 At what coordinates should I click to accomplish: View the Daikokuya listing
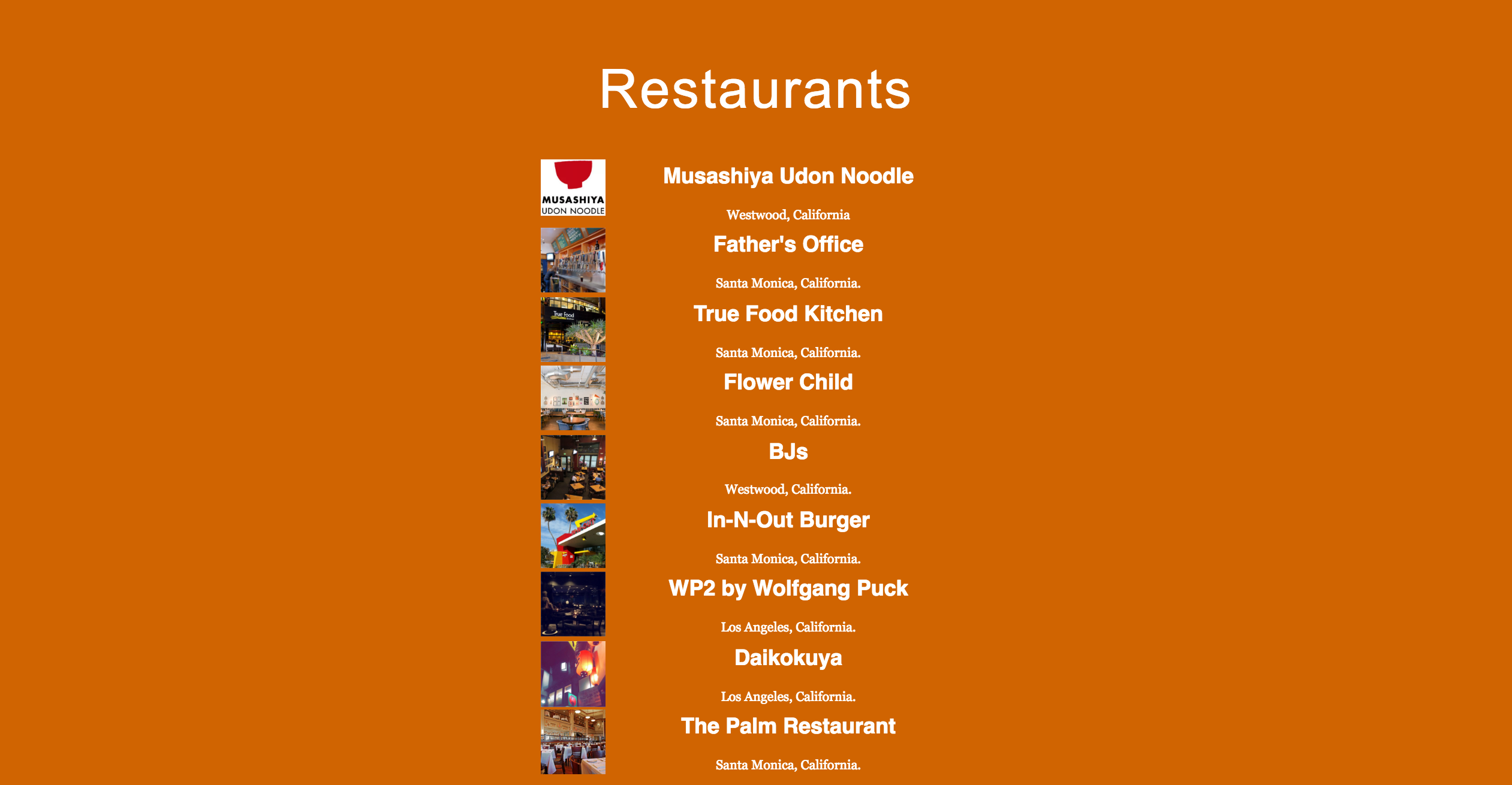(x=788, y=658)
